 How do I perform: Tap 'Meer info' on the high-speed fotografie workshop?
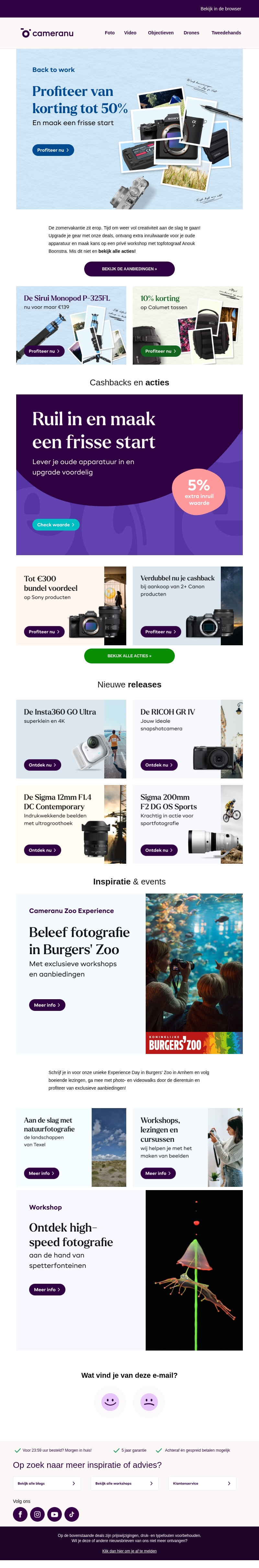[x=47, y=1290]
